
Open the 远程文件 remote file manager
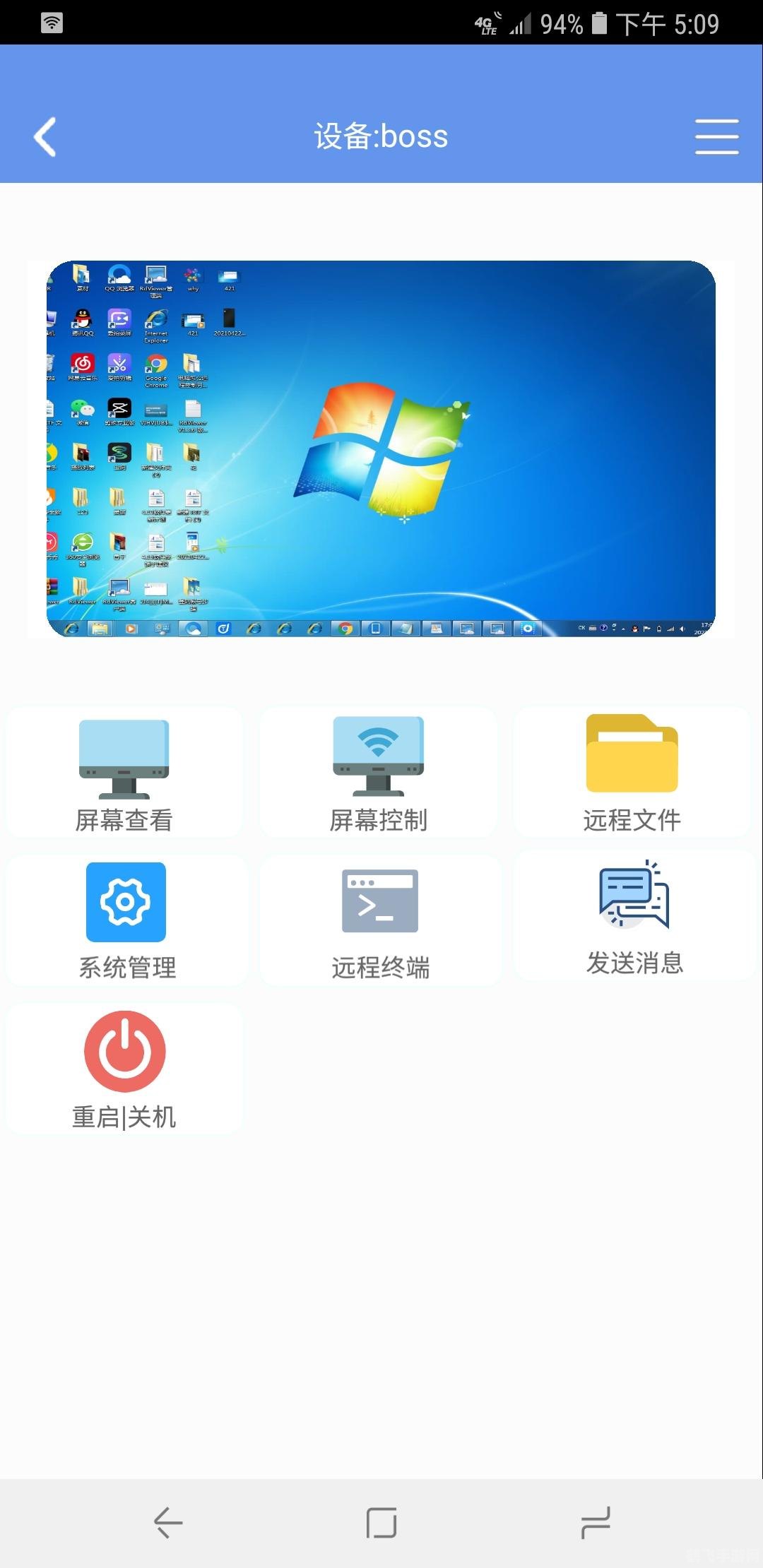(x=633, y=771)
